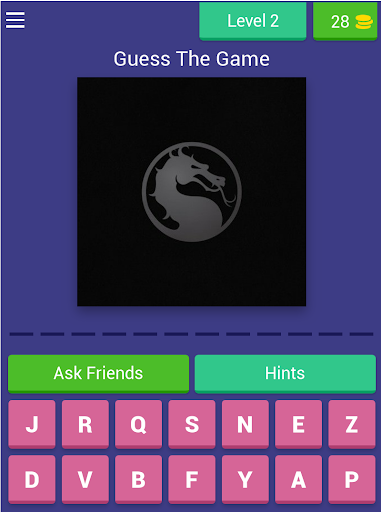Pick the letter S tile
The image size is (381, 512).
pyautogui.click(x=192, y=424)
